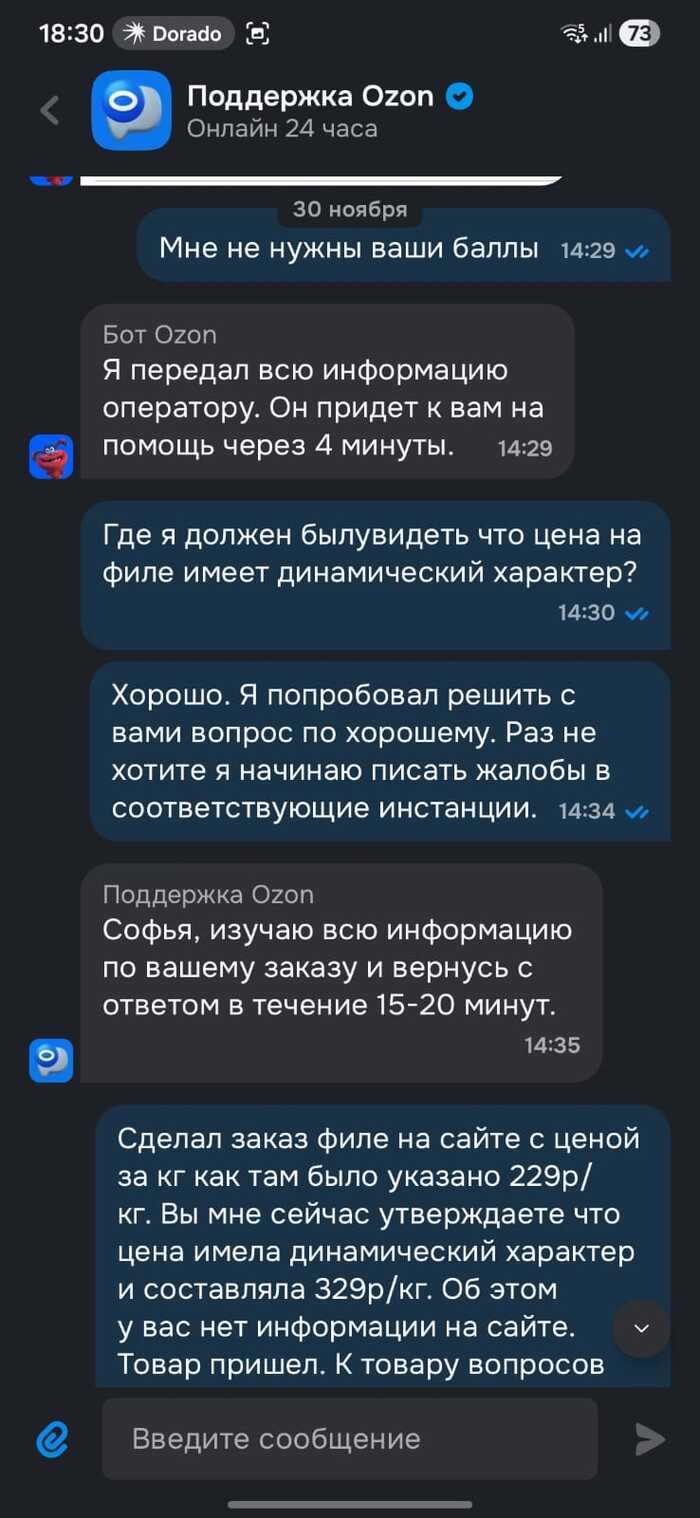Go back from the Ozon support chat
This screenshot has width=700, height=1518.
click(x=50, y=110)
